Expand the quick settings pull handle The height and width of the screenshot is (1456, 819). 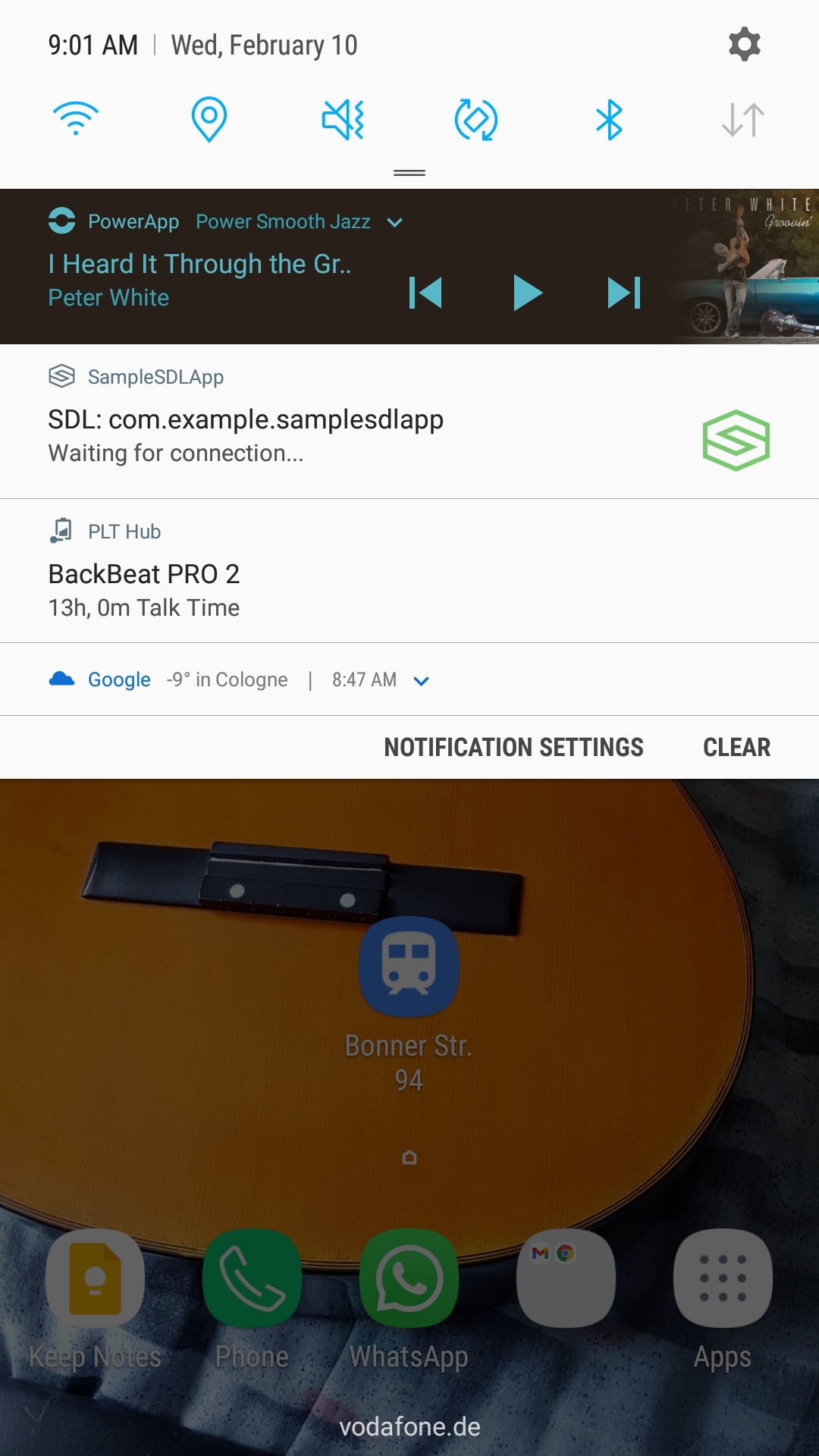click(x=409, y=173)
